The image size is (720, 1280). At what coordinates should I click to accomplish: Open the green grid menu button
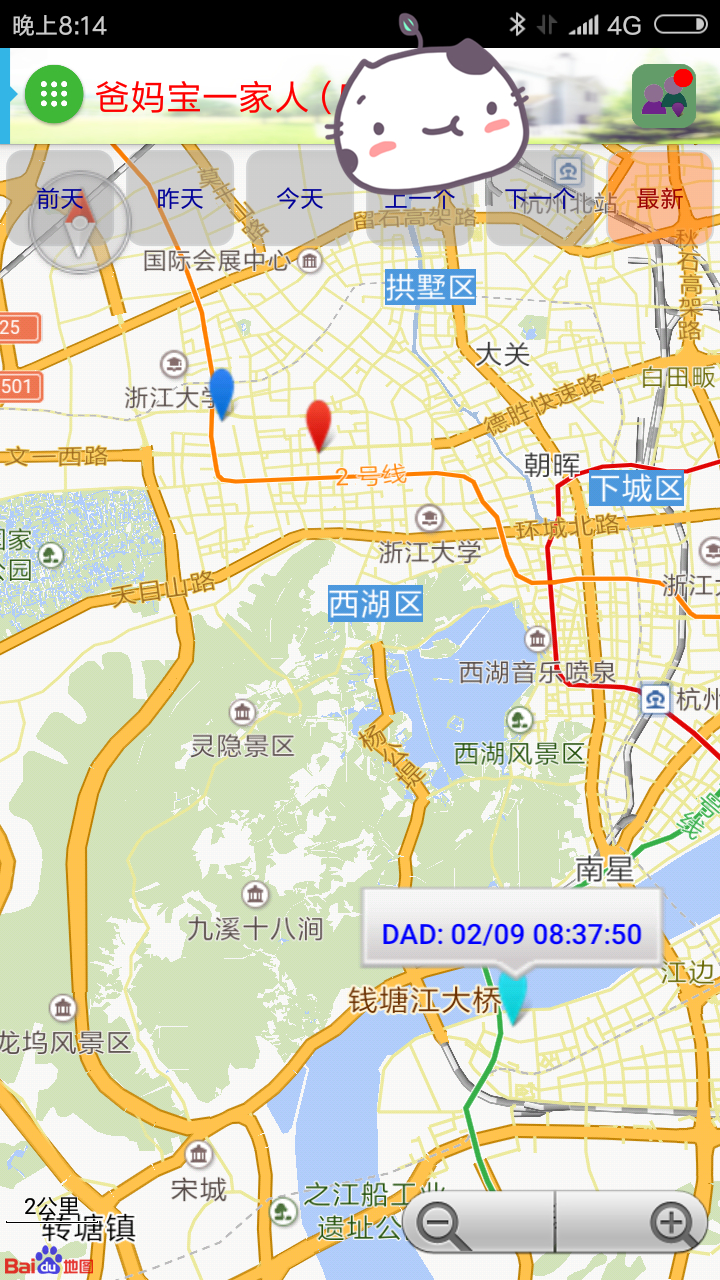coord(54,95)
